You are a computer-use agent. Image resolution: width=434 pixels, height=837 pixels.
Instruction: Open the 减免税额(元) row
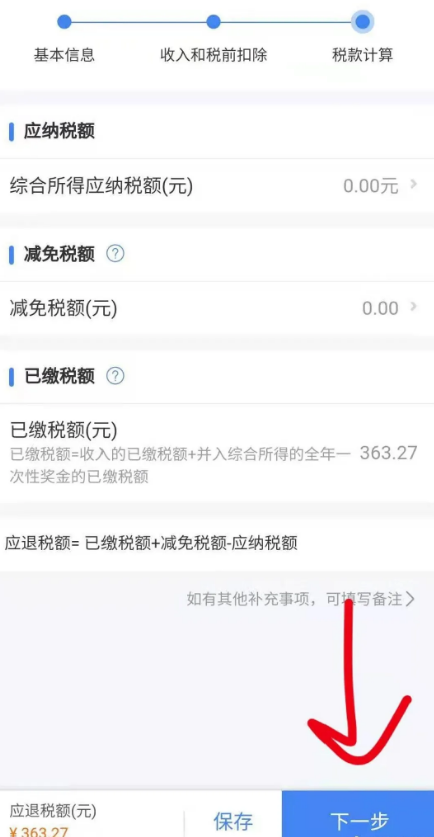point(217,308)
